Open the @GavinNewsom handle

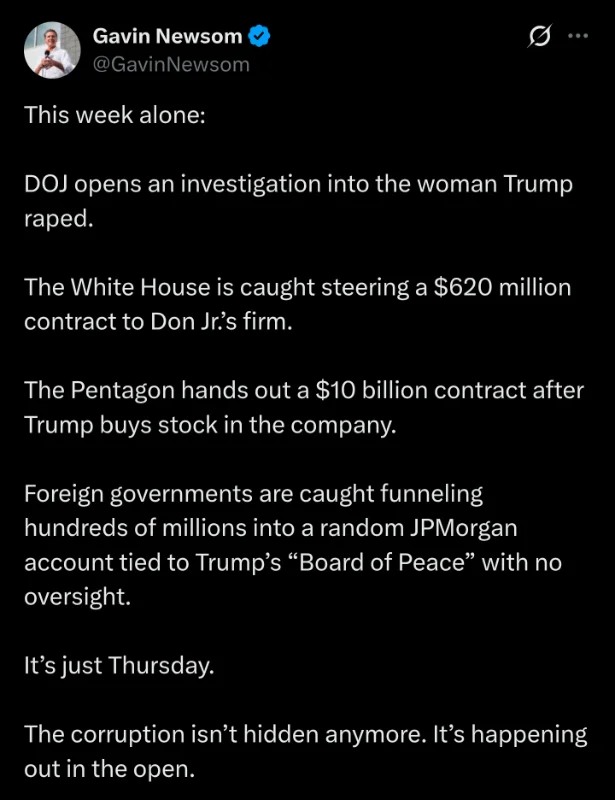(171, 64)
